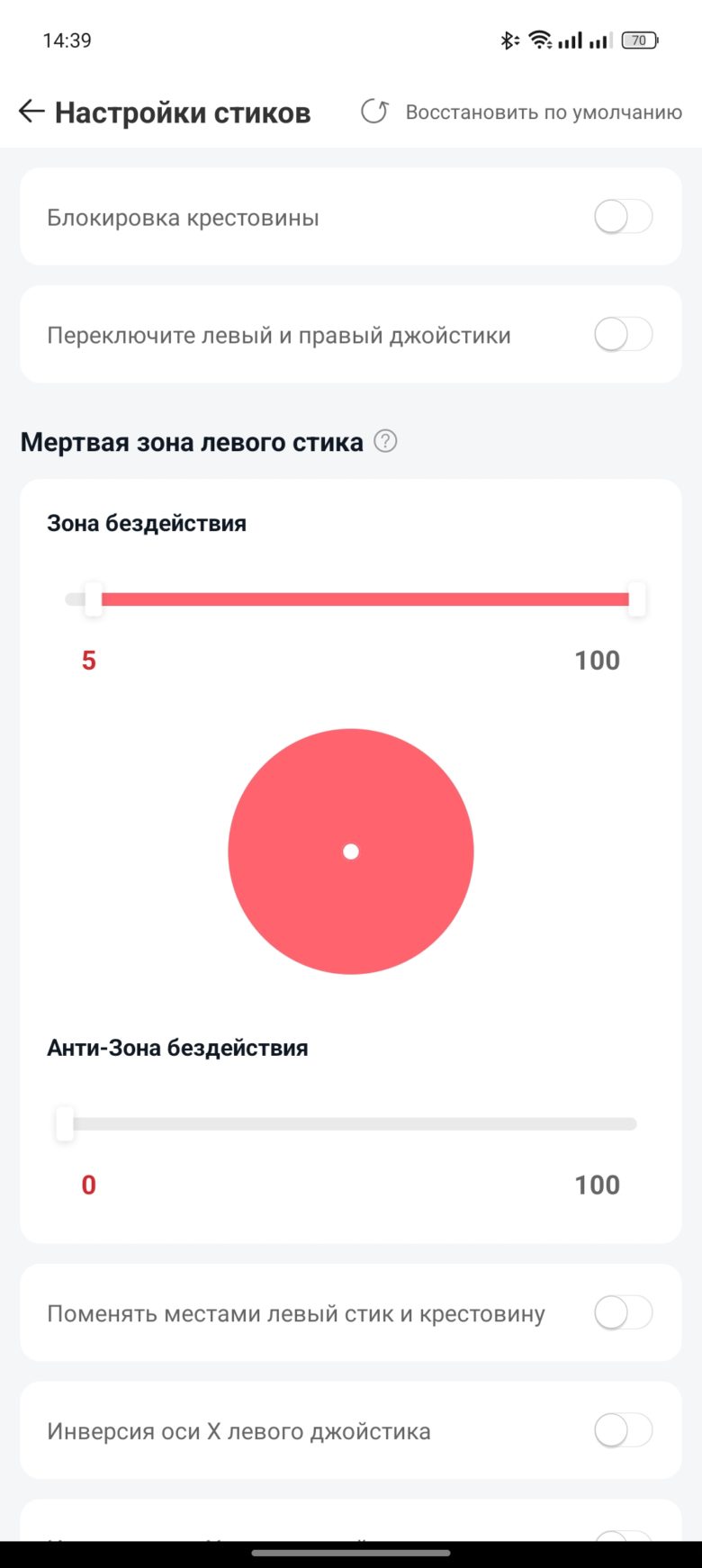Enable Поменять местами левый стик и крестовину
This screenshot has height=1568, width=702.
[x=624, y=1313]
